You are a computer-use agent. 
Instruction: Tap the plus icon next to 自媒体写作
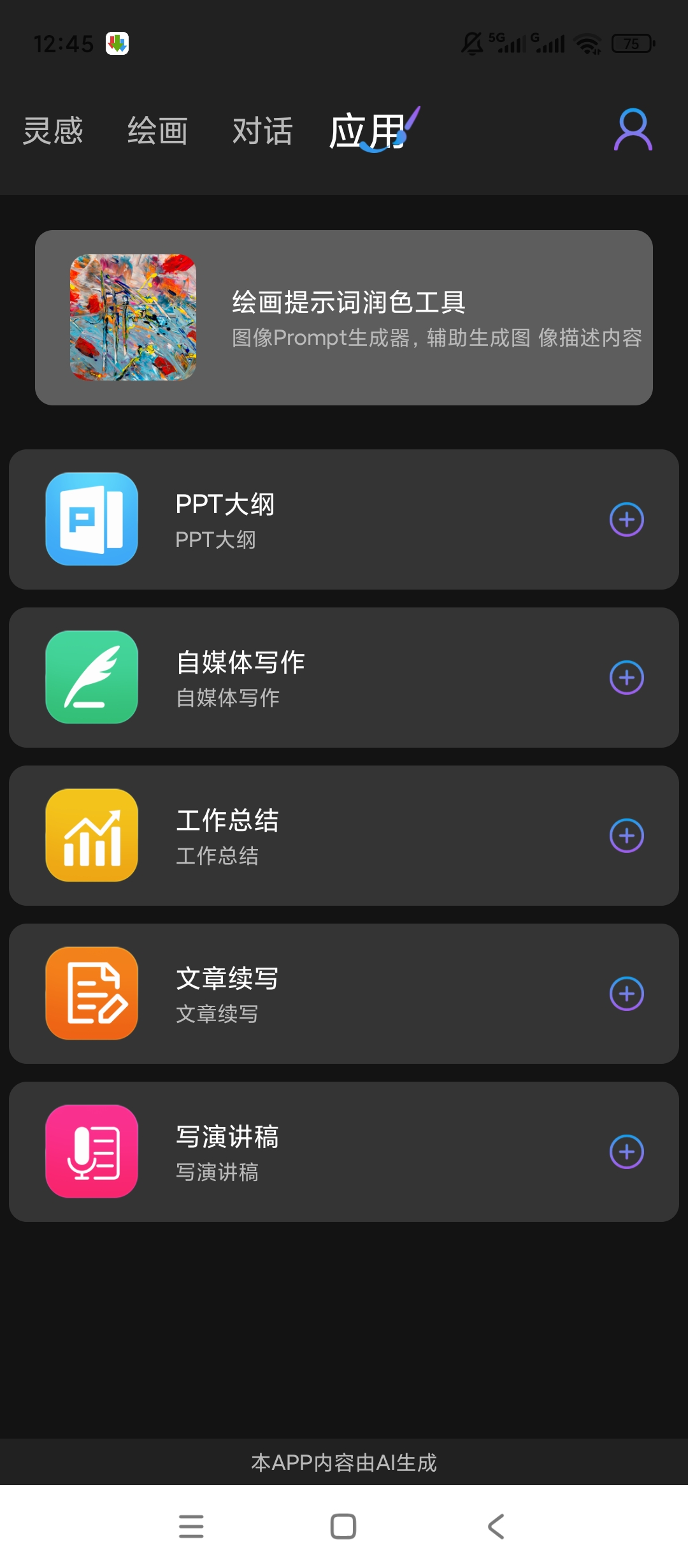(627, 678)
